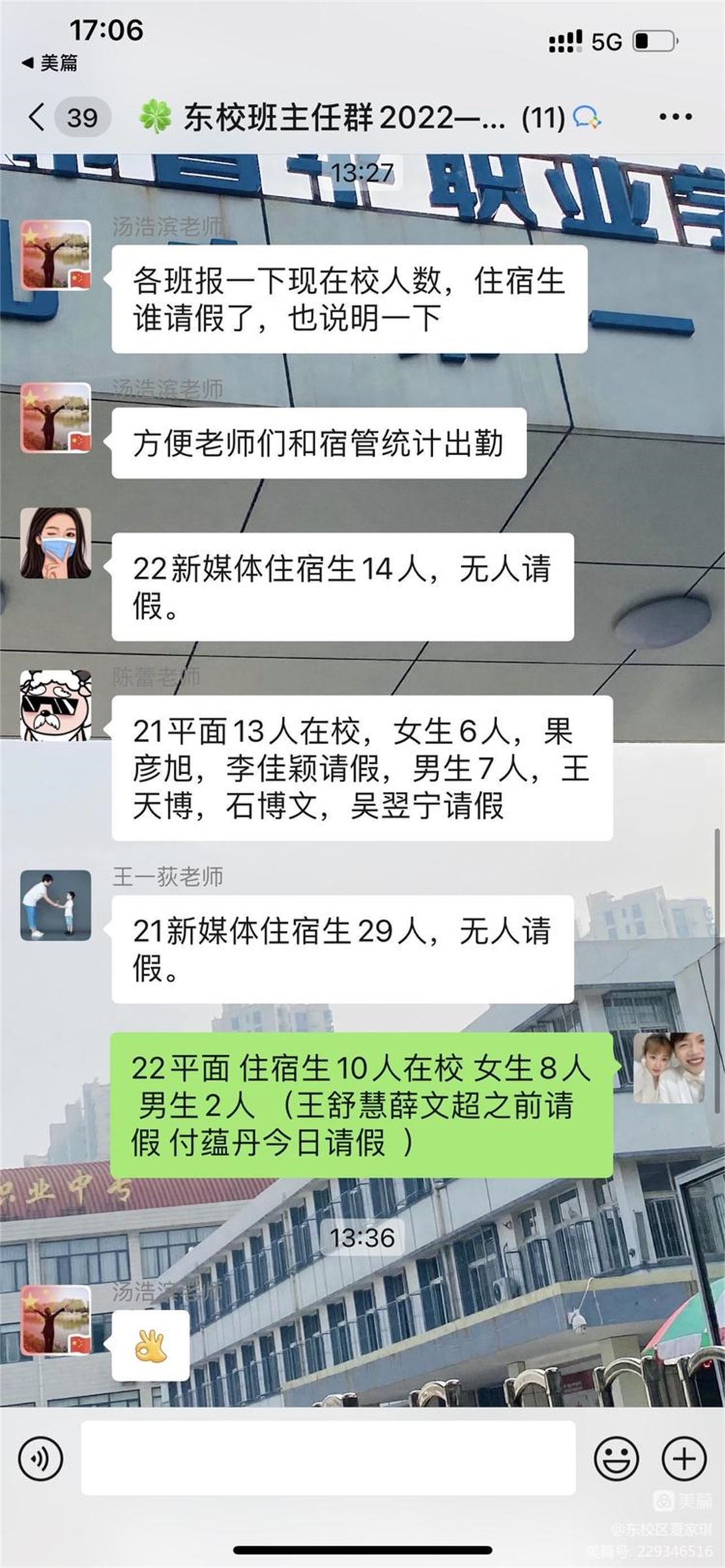The image size is (725, 1568).
Task: View avatar beside the 22新媒体住宿生 message
Action: (55, 543)
